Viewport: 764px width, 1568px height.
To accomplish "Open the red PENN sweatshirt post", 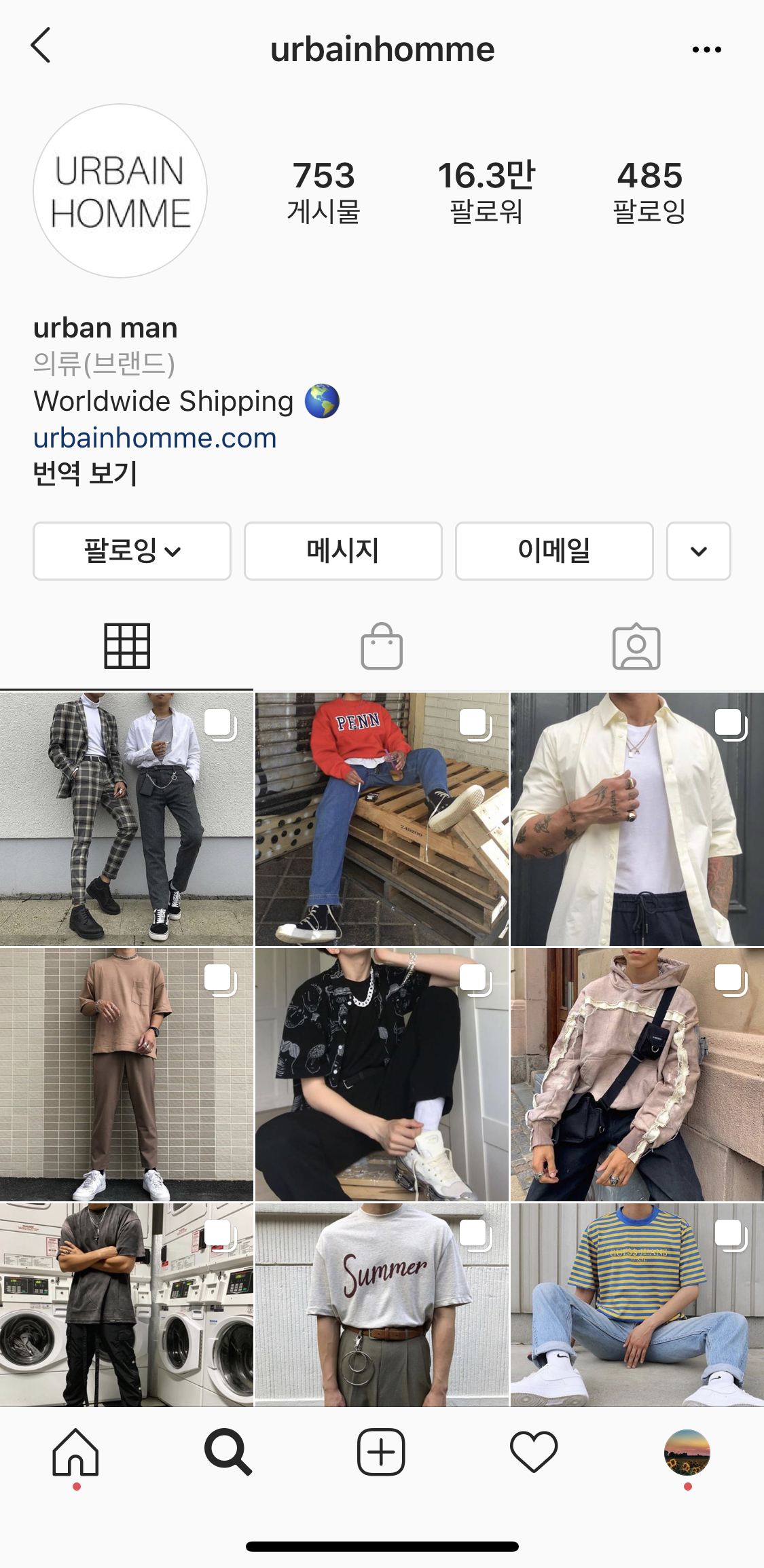I will 382,819.
